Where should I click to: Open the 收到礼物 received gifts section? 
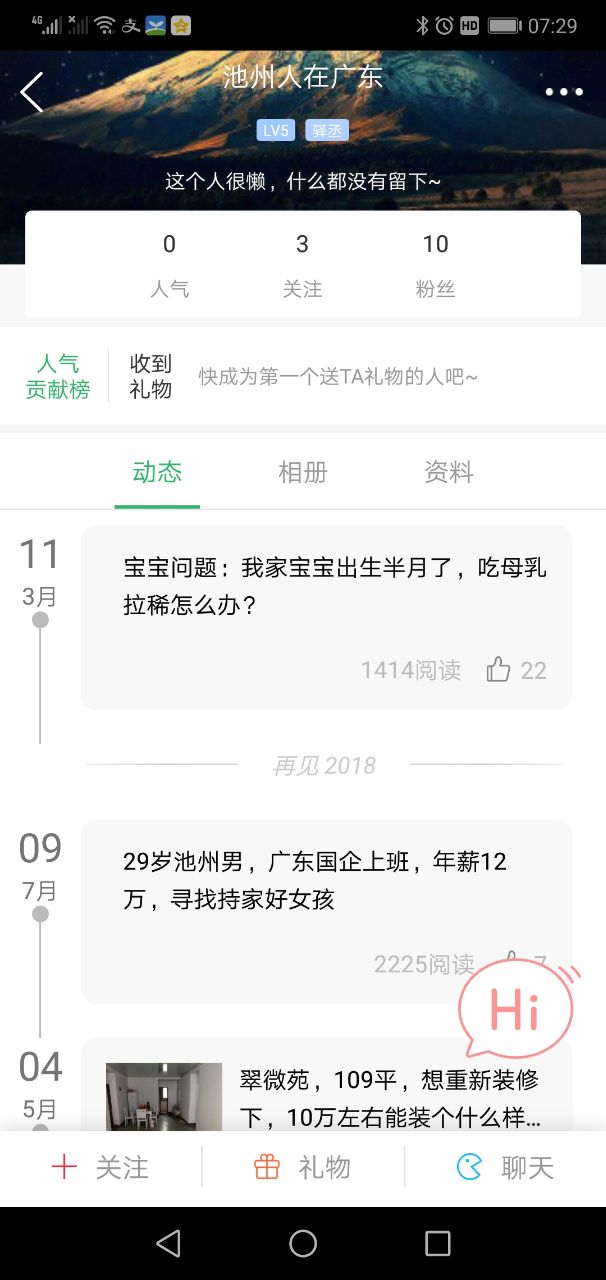[151, 376]
